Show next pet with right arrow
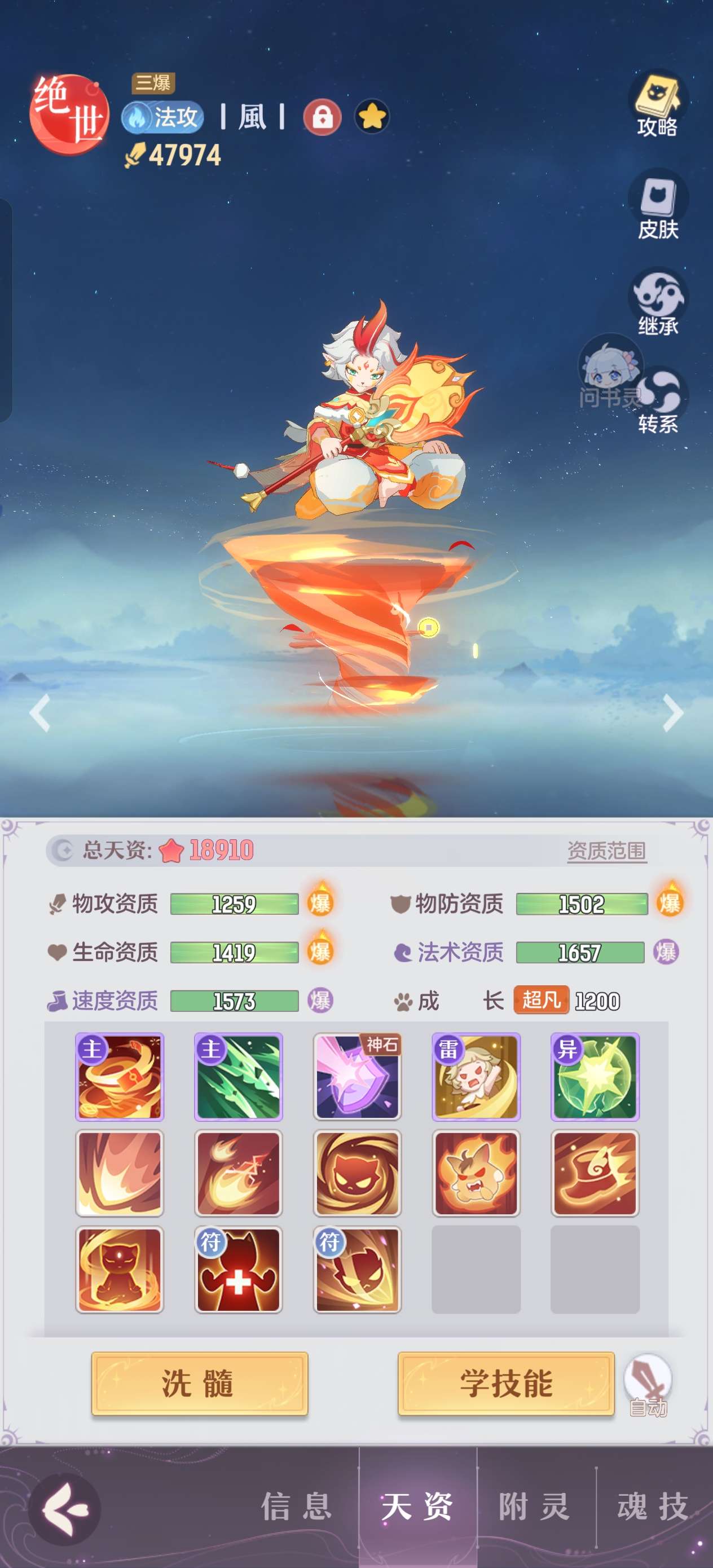This screenshot has width=713, height=1568. click(672, 713)
